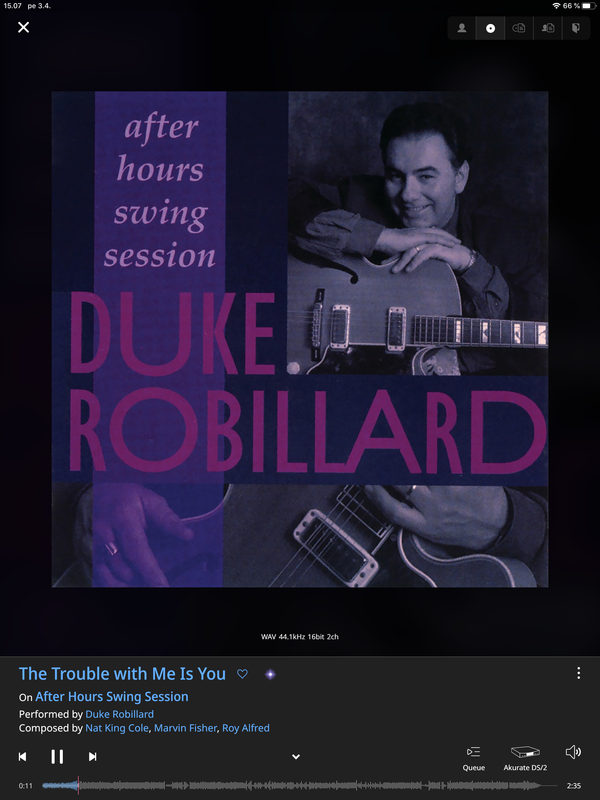View composer Roy Alfred
Screen dimensions: 600x800
click(245, 728)
